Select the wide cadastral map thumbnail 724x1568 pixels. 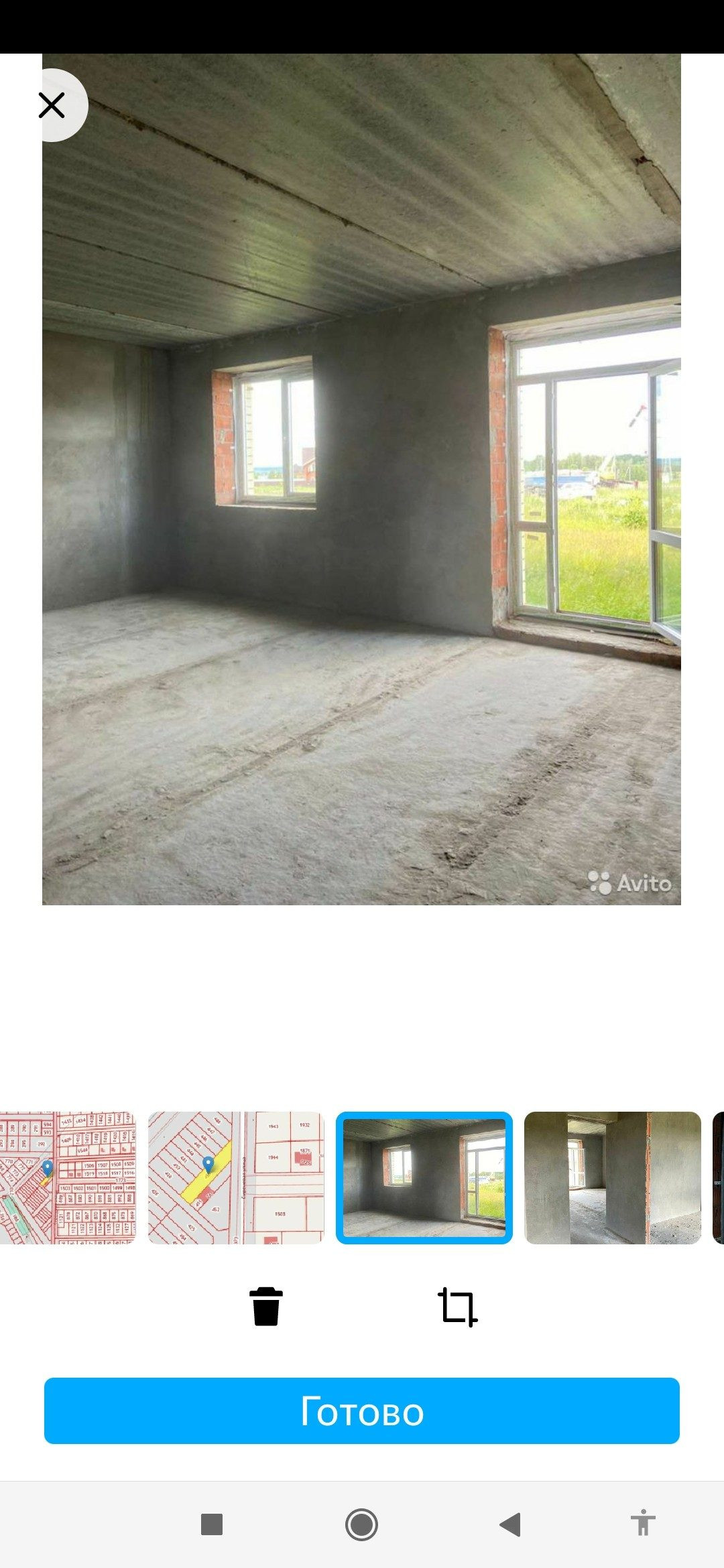tap(67, 1177)
